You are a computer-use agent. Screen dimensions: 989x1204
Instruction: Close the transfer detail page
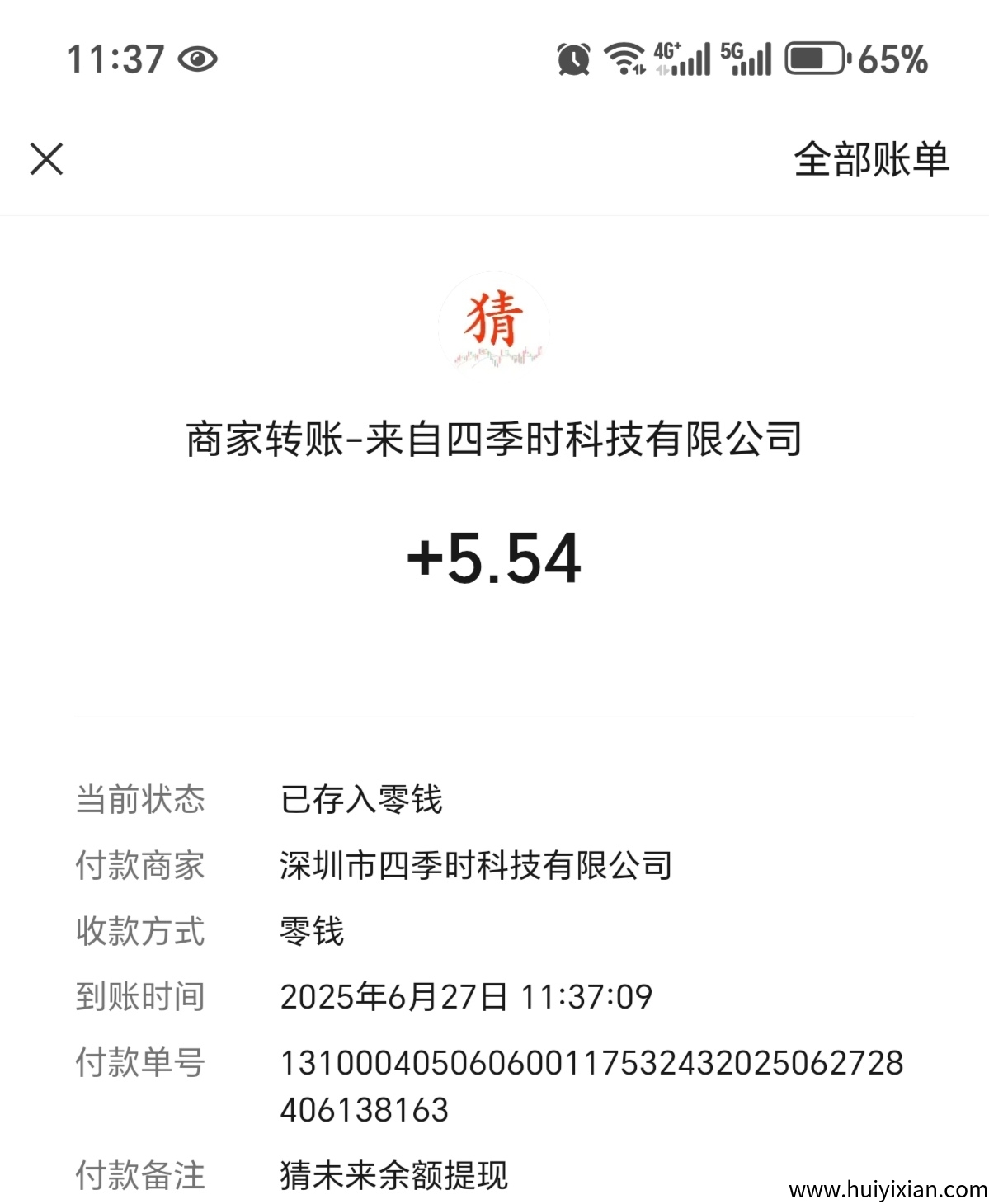coord(46,159)
